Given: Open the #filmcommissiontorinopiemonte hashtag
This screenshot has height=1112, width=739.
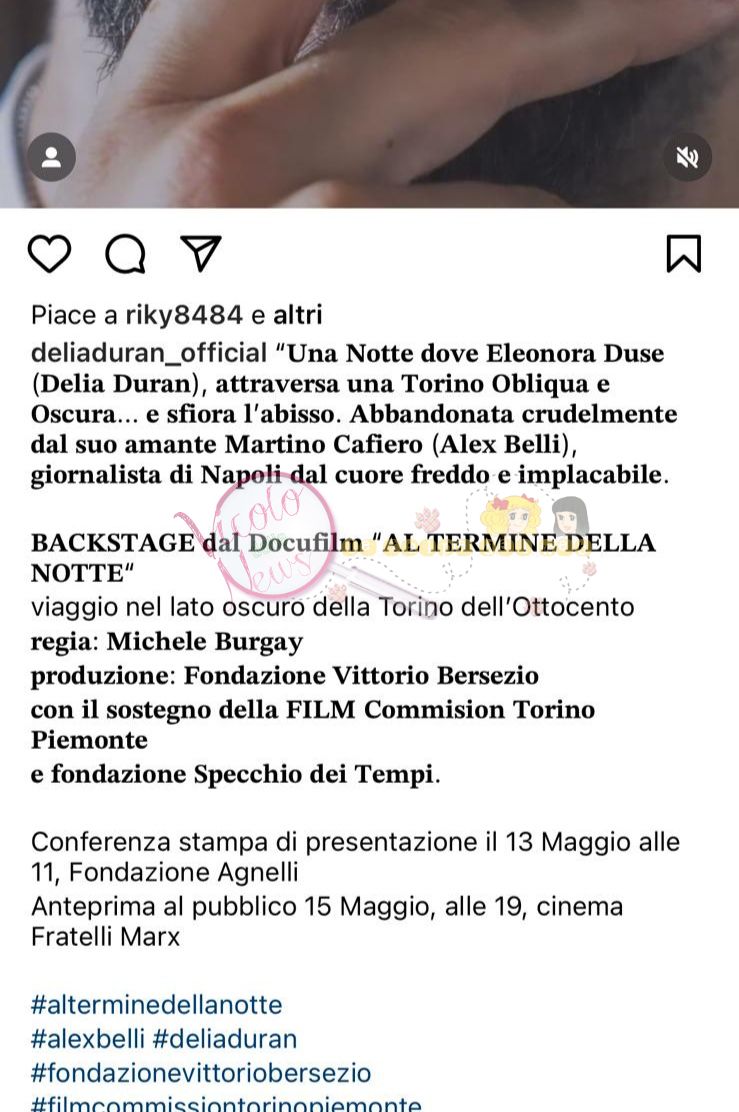Looking at the screenshot, I should (x=226, y=1103).
